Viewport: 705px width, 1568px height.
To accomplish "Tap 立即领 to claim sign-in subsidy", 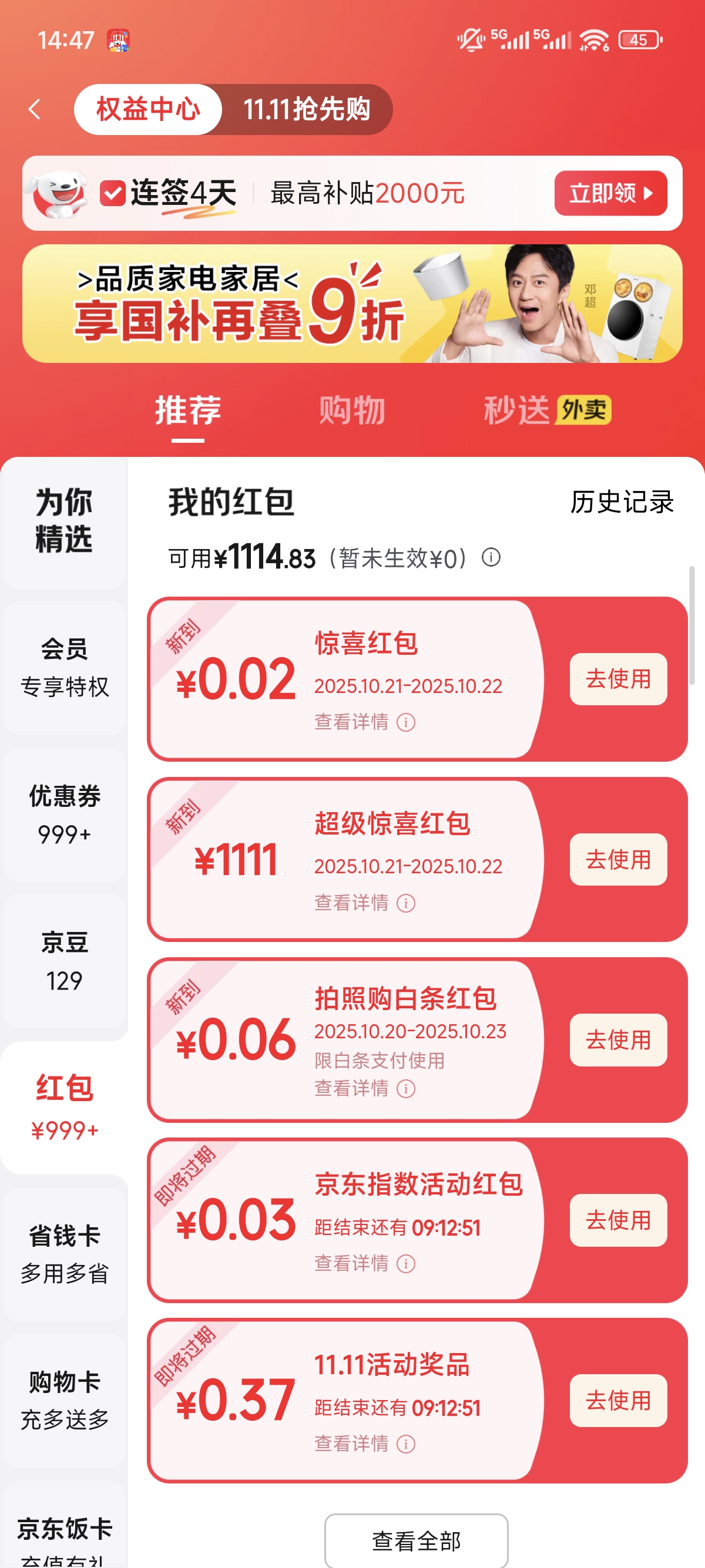I will point(610,193).
